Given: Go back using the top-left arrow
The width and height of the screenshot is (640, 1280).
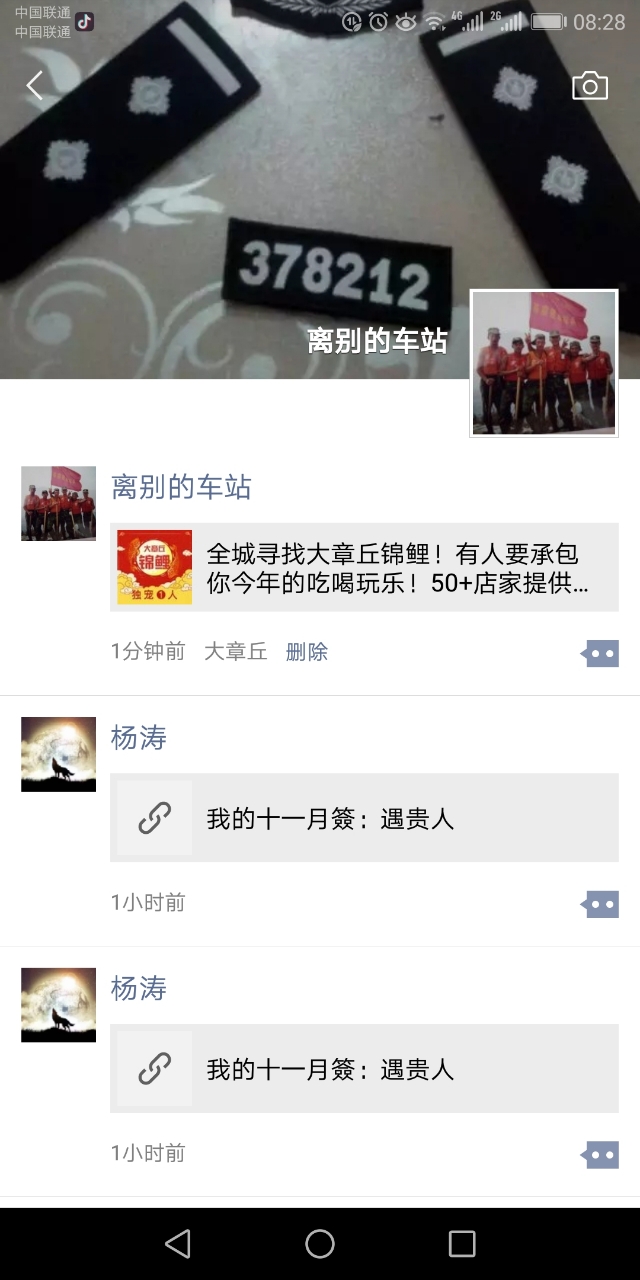Looking at the screenshot, I should pyautogui.click(x=35, y=86).
